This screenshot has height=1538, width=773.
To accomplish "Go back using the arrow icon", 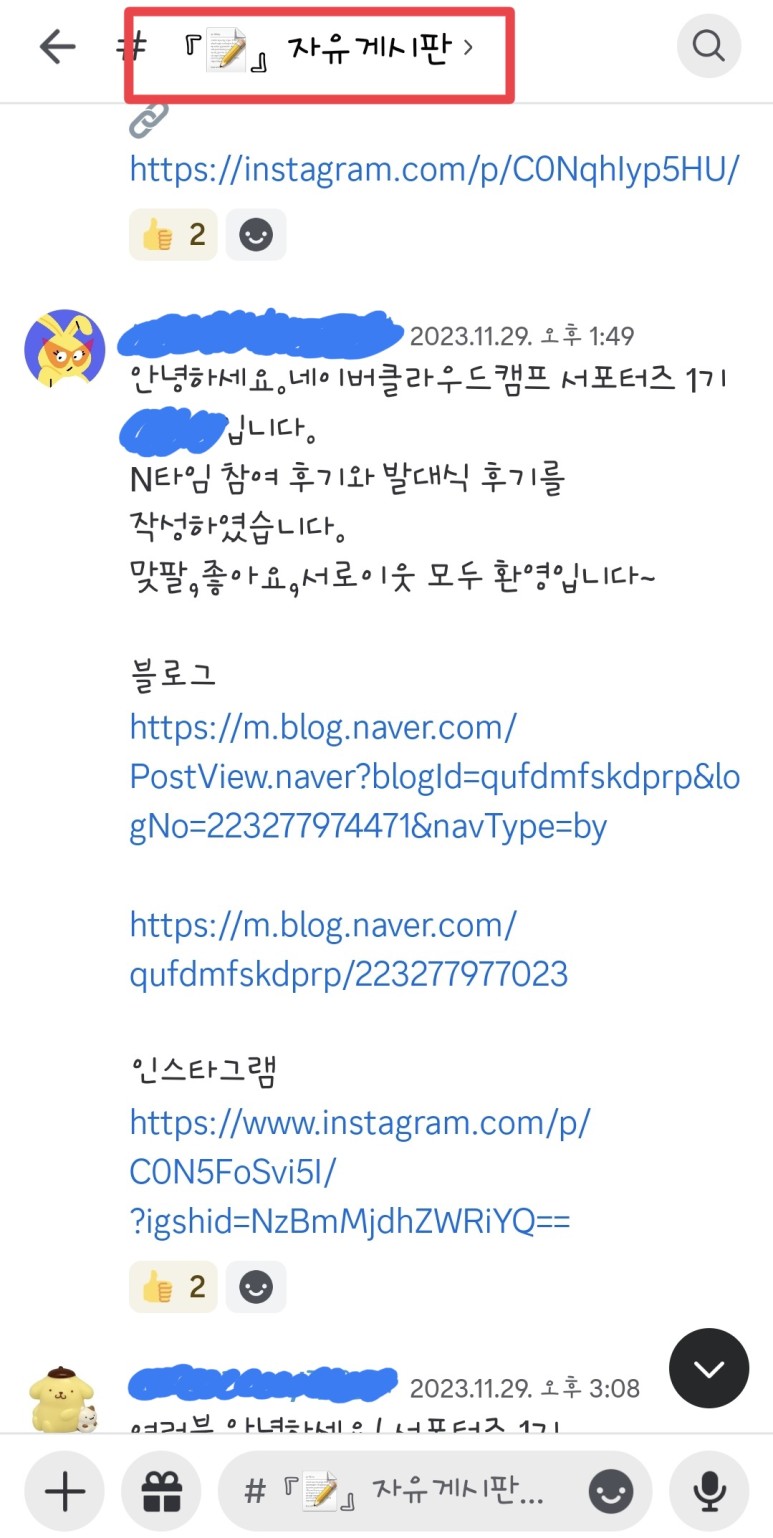I will [x=58, y=47].
